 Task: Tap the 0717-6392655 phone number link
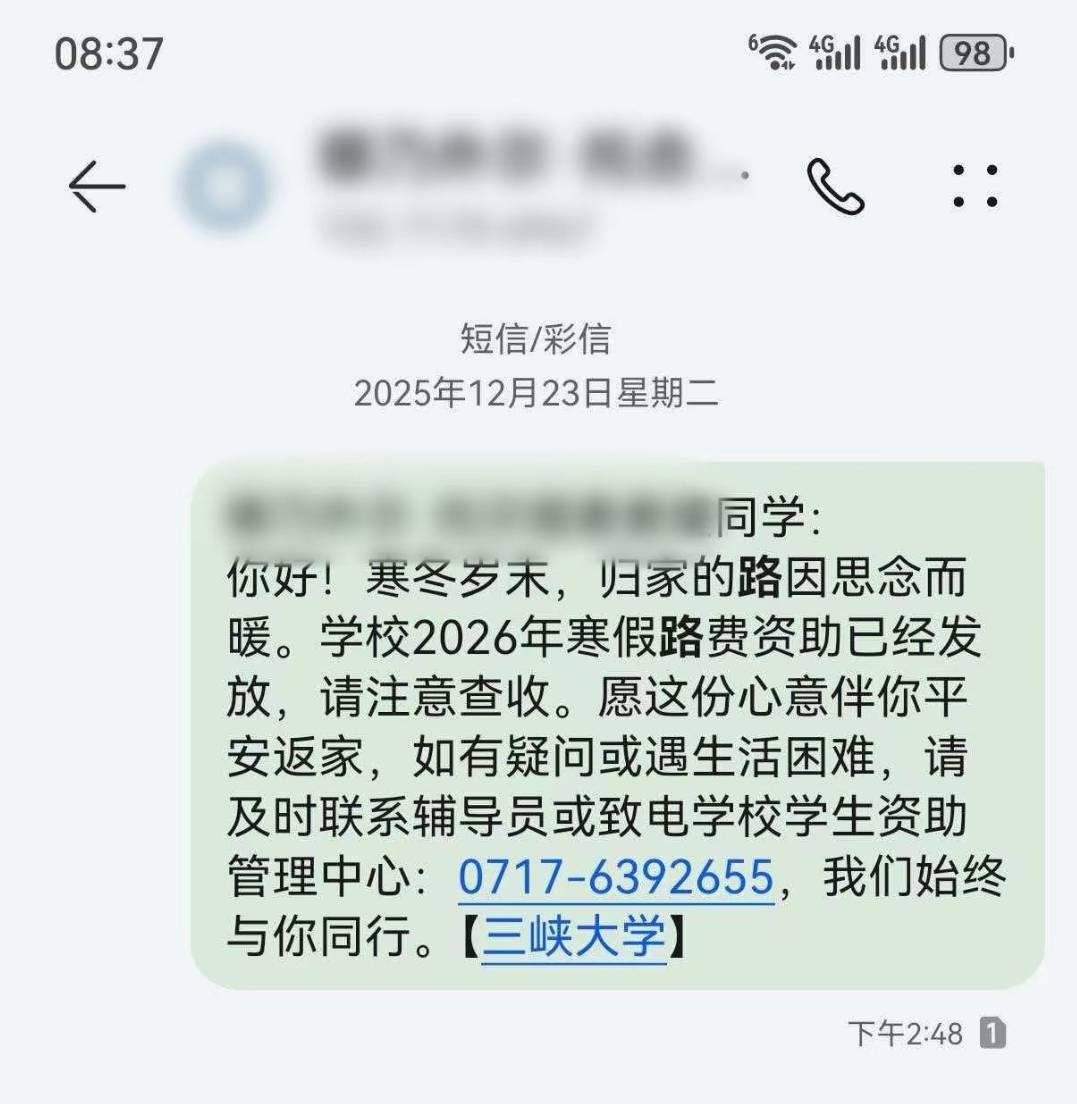[616, 879]
